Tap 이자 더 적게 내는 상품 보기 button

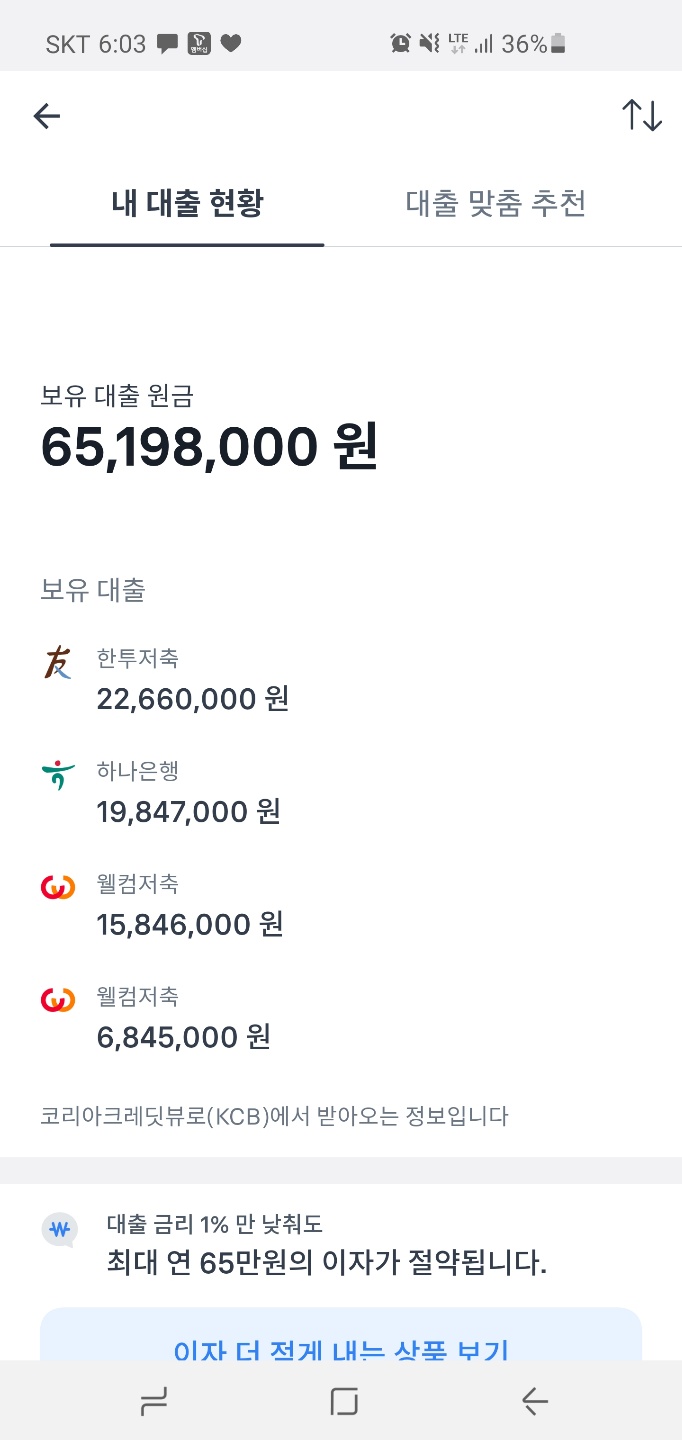[x=341, y=1335]
